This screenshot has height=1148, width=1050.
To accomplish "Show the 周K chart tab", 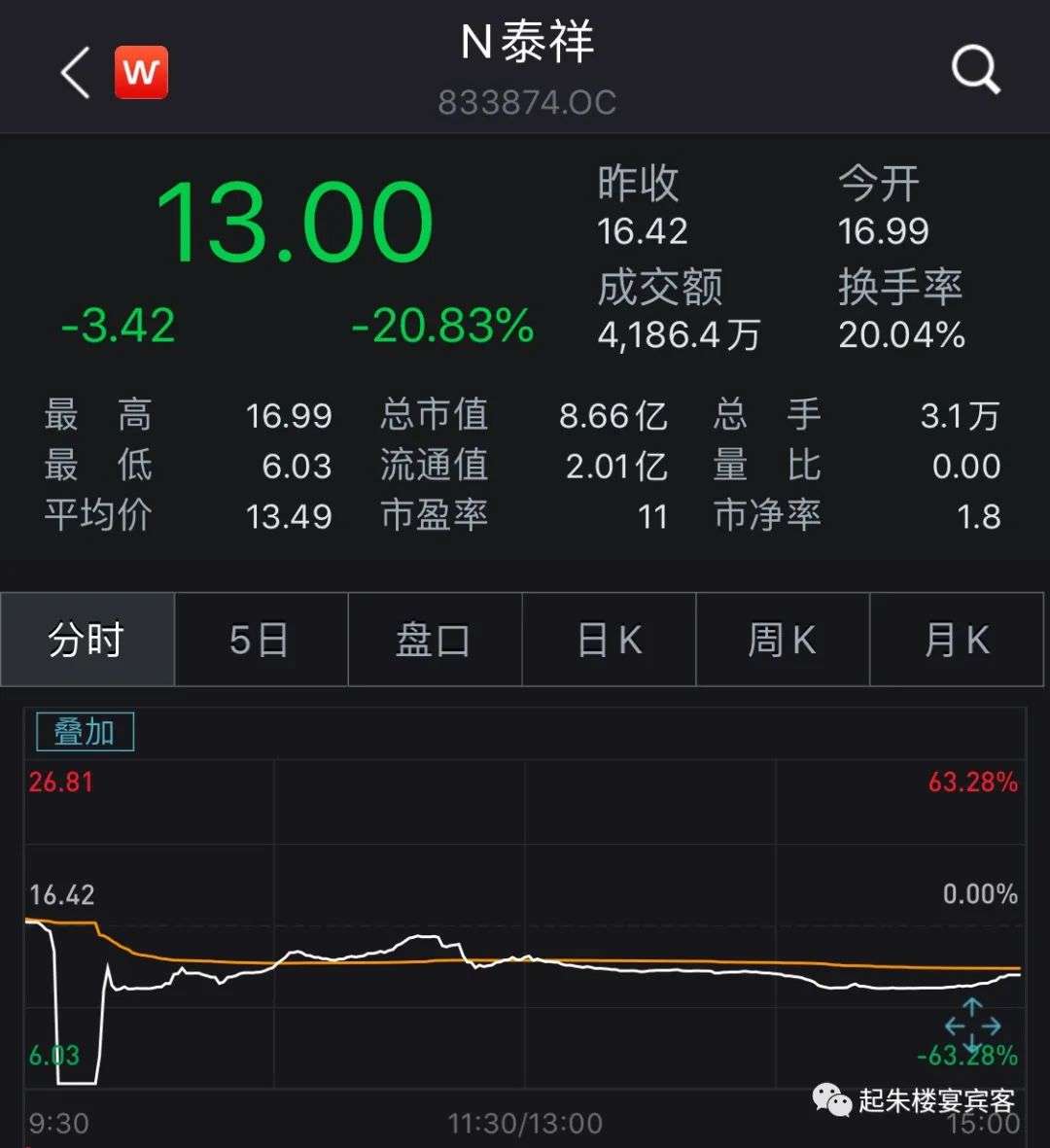I will point(782,641).
